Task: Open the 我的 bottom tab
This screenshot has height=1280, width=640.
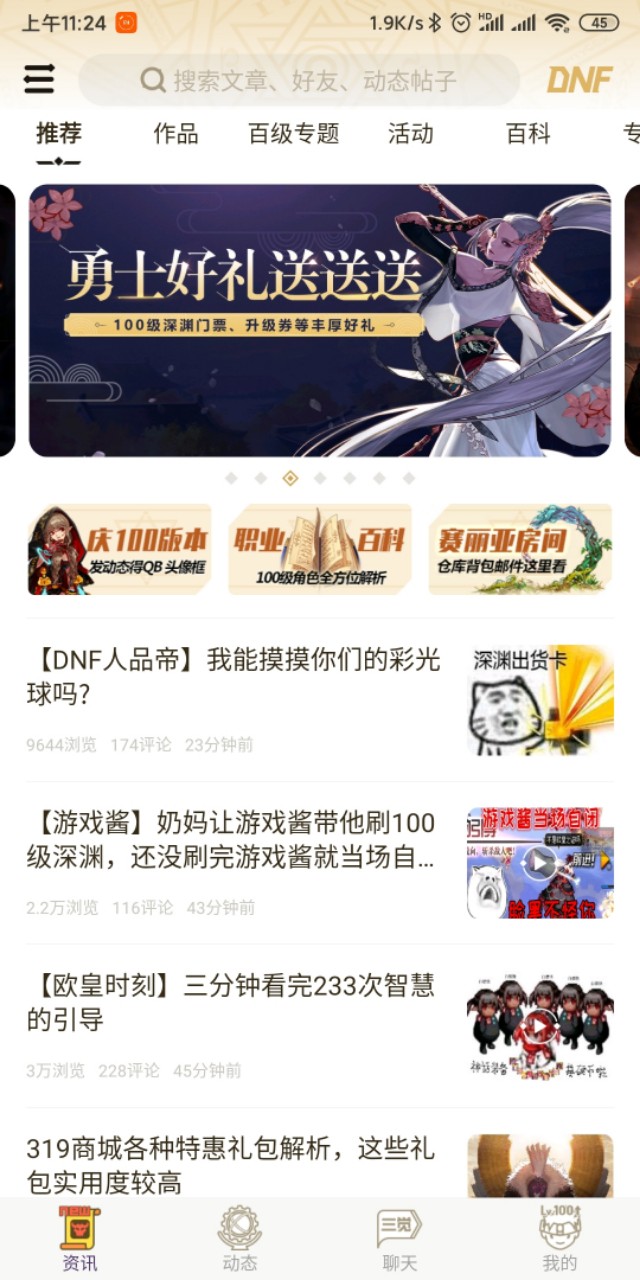Action: pos(559,1240)
